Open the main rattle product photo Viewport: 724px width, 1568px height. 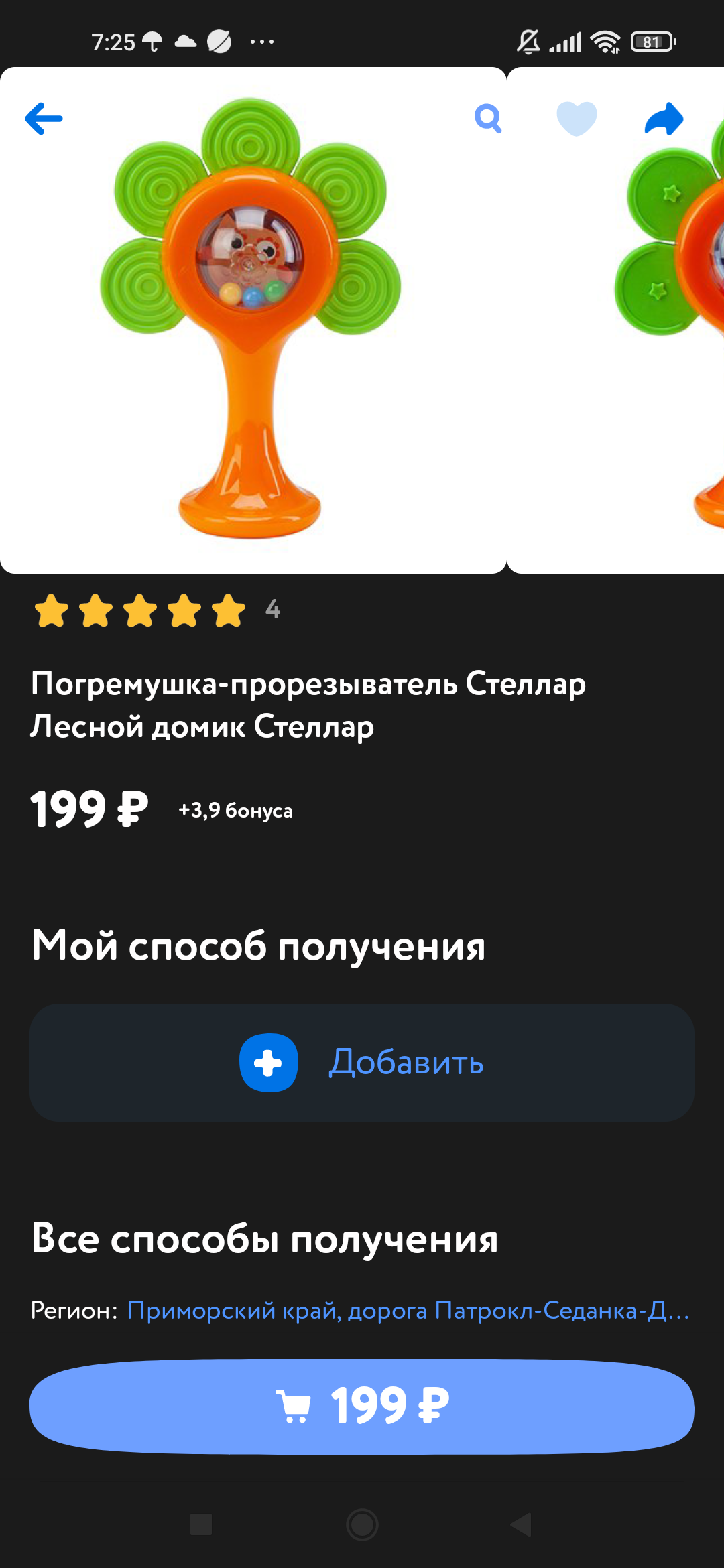click(x=253, y=320)
